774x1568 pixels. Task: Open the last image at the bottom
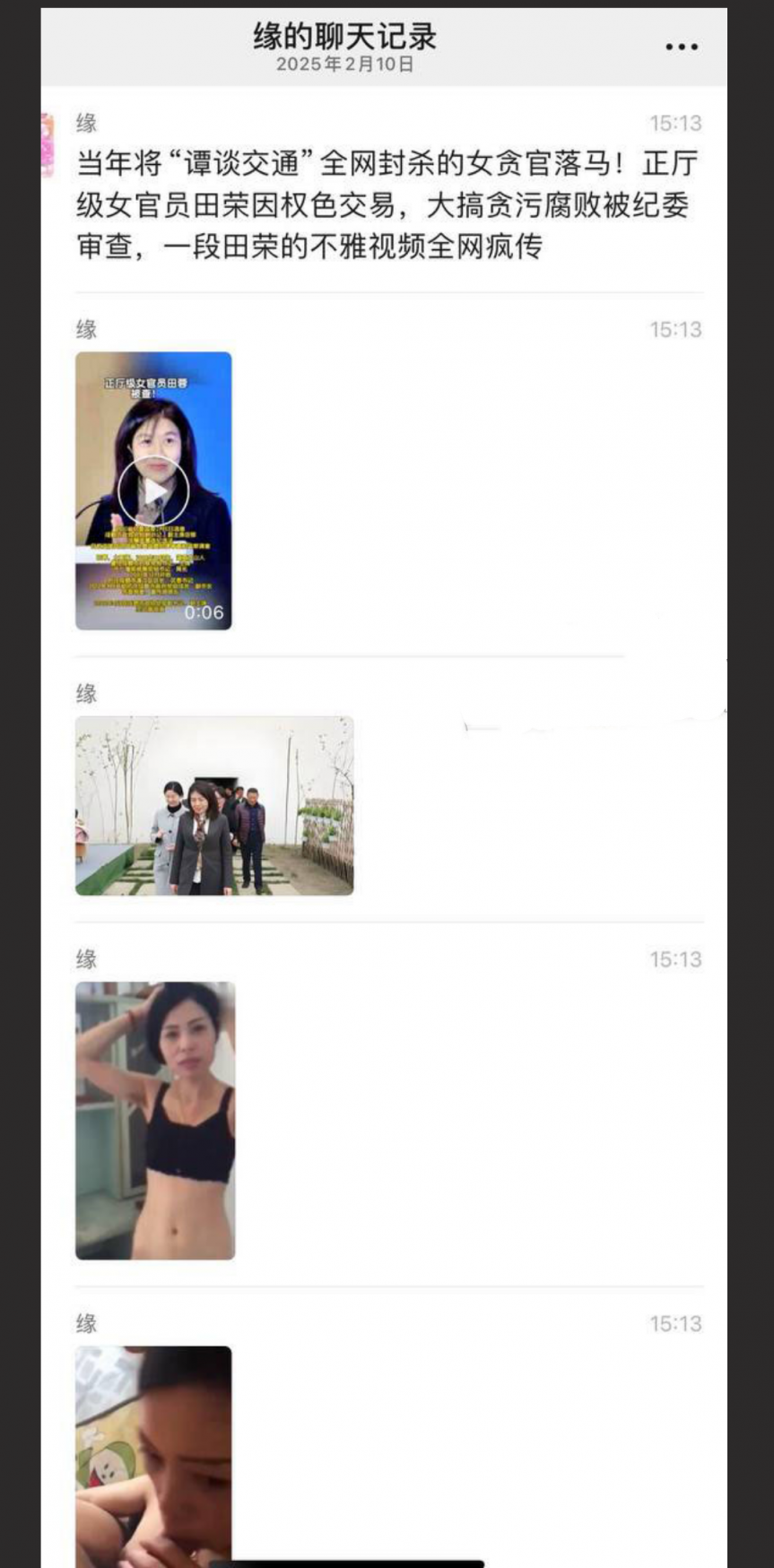153,1452
